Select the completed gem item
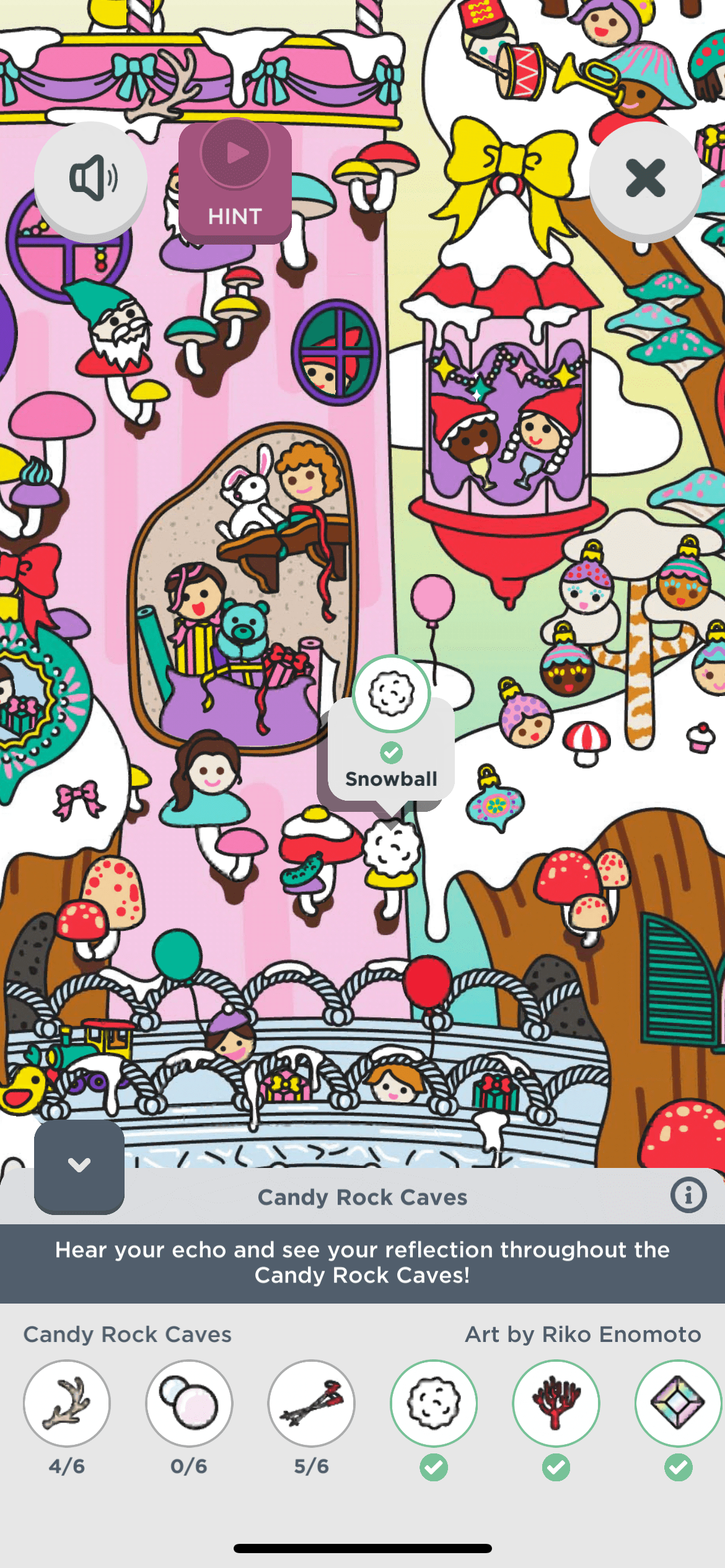The height and width of the screenshot is (1568, 725). (677, 1403)
